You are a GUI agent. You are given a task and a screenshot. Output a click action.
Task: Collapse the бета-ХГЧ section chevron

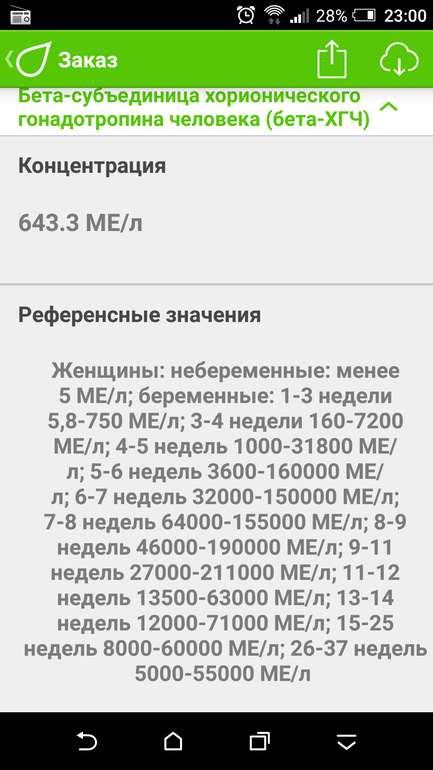389,107
